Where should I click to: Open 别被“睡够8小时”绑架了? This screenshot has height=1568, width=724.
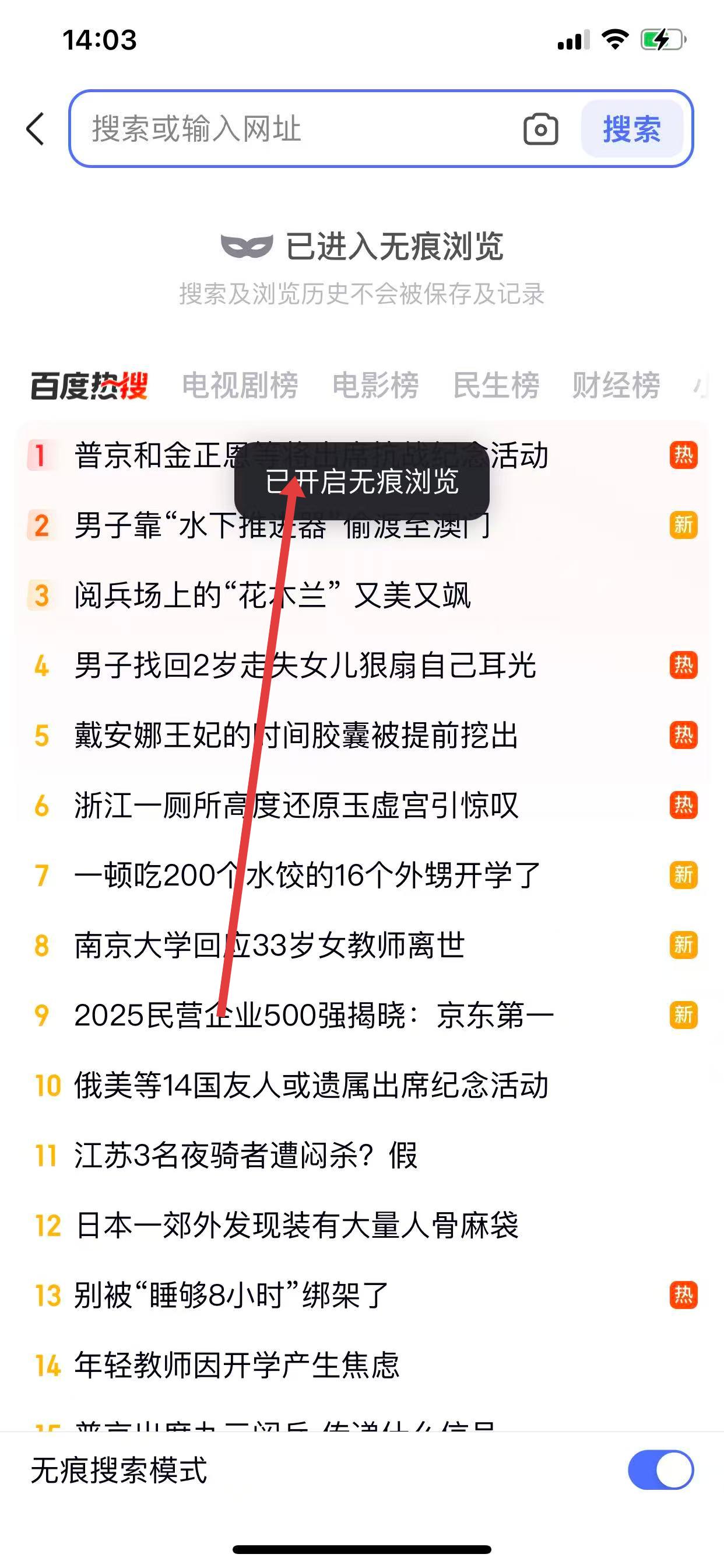231,1296
